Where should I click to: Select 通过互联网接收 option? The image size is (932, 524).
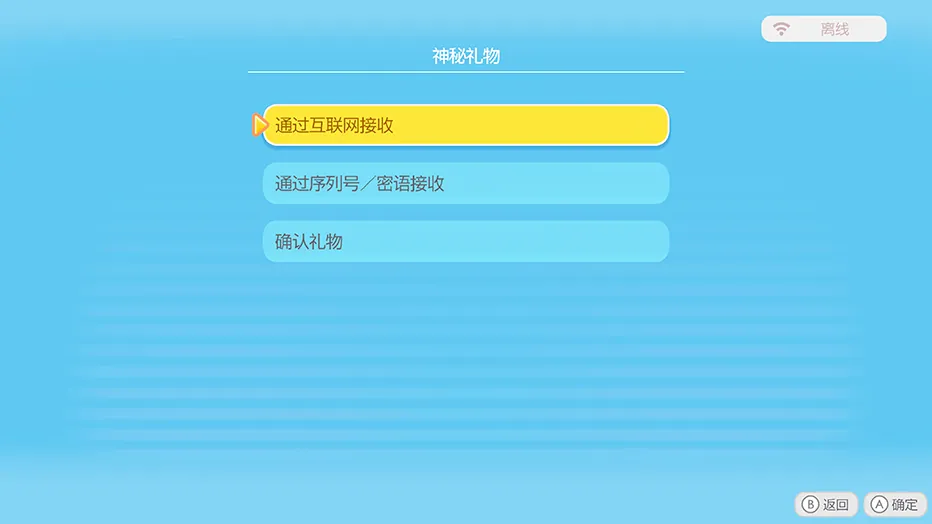[x=465, y=125]
